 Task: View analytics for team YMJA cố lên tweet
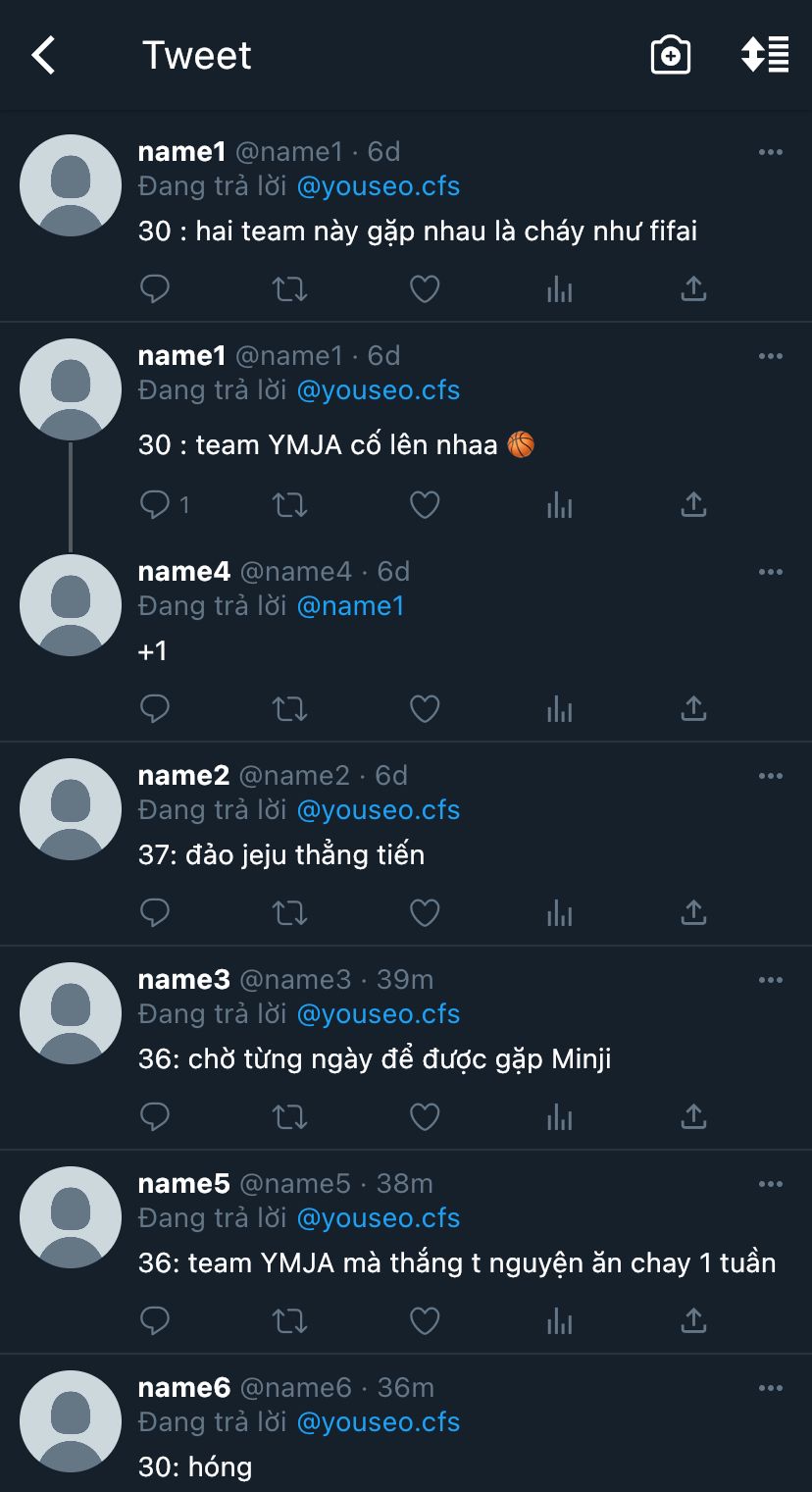pyautogui.click(x=559, y=504)
